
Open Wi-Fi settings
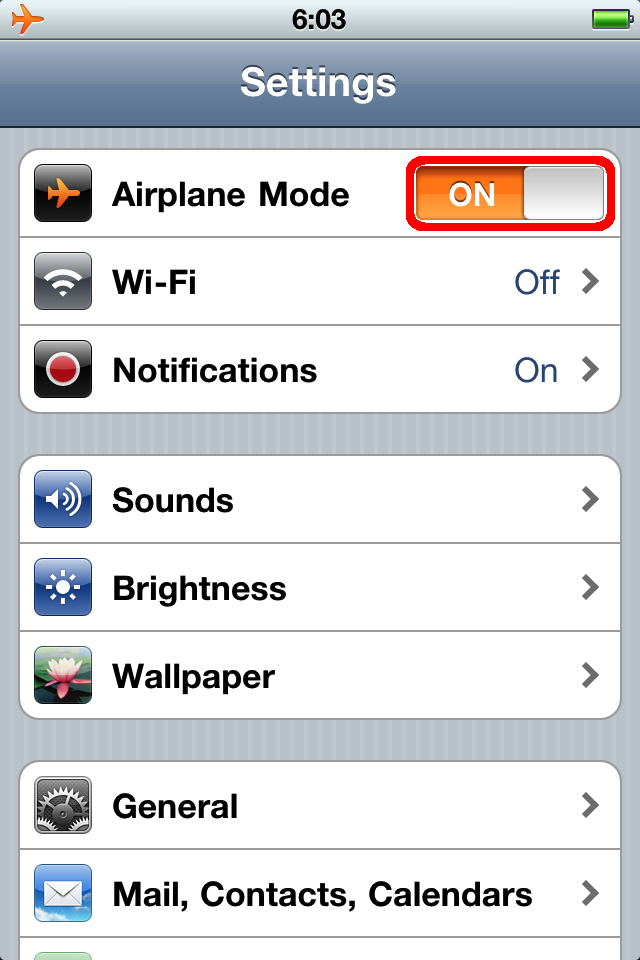[x=320, y=282]
